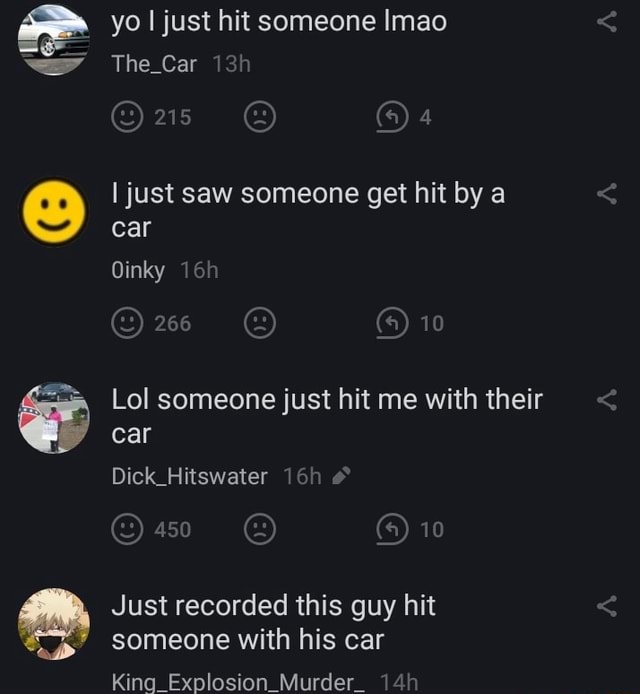Smile at Oinky's comment
The width and height of the screenshot is (640, 694).
click(x=126, y=323)
